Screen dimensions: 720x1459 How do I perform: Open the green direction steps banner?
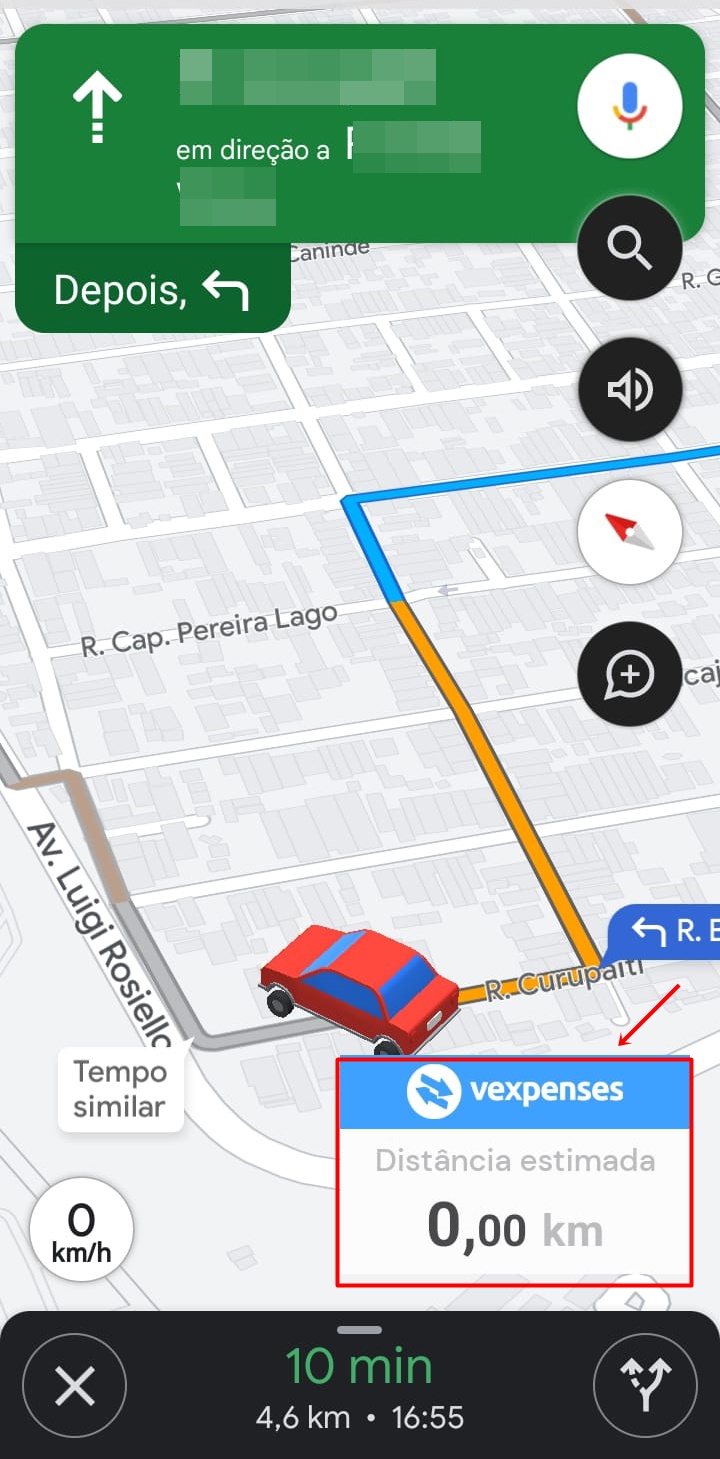[330, 130]
